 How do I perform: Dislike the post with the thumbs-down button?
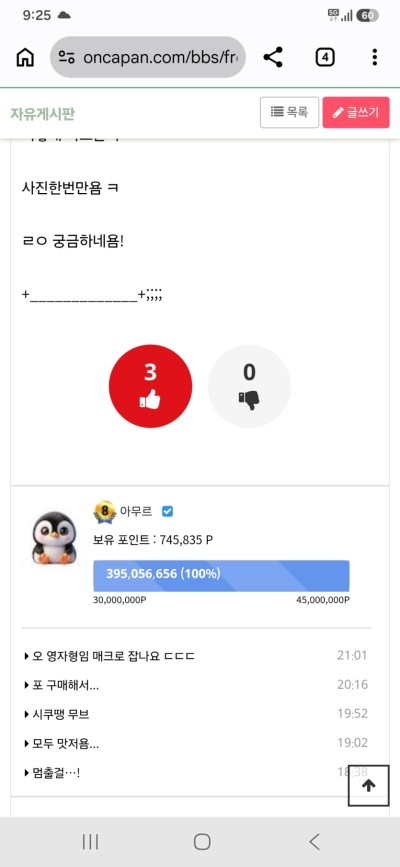[x=249, y=386]
